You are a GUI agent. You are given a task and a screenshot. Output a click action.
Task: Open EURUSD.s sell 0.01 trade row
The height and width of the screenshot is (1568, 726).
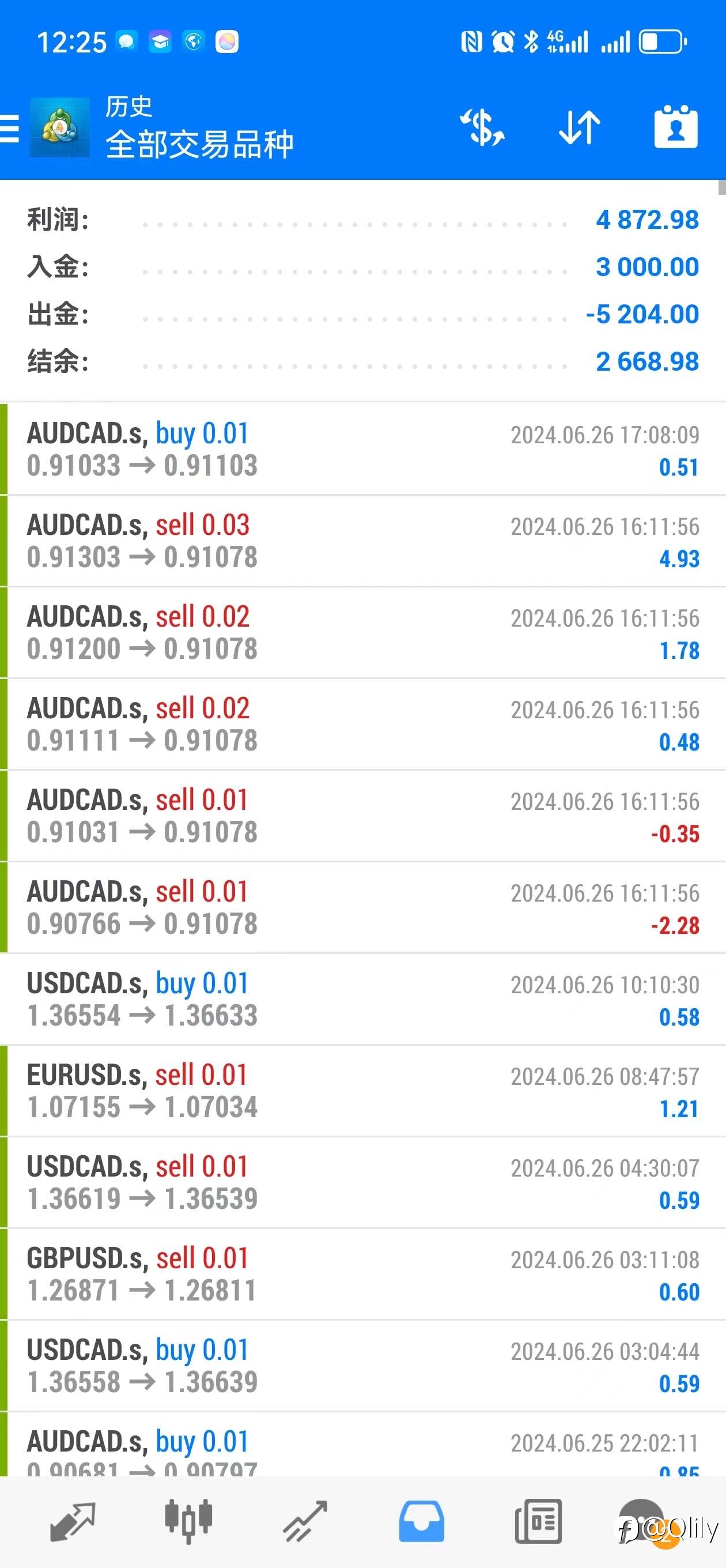pos(362,1091)
